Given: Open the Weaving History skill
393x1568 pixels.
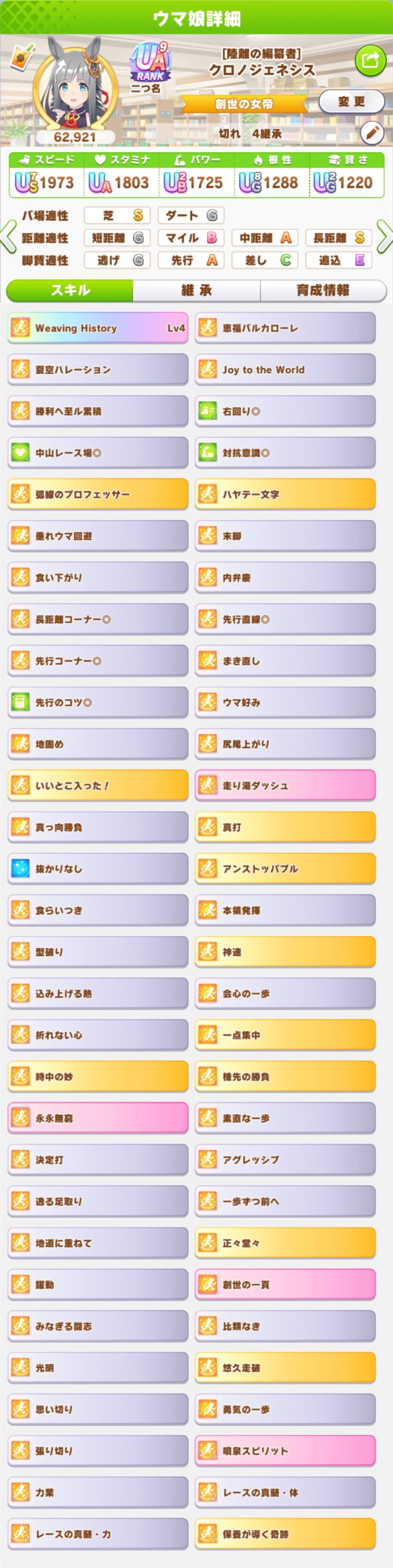Looking at the screenshot, I should pyautogui.click(x=98, y=328).
